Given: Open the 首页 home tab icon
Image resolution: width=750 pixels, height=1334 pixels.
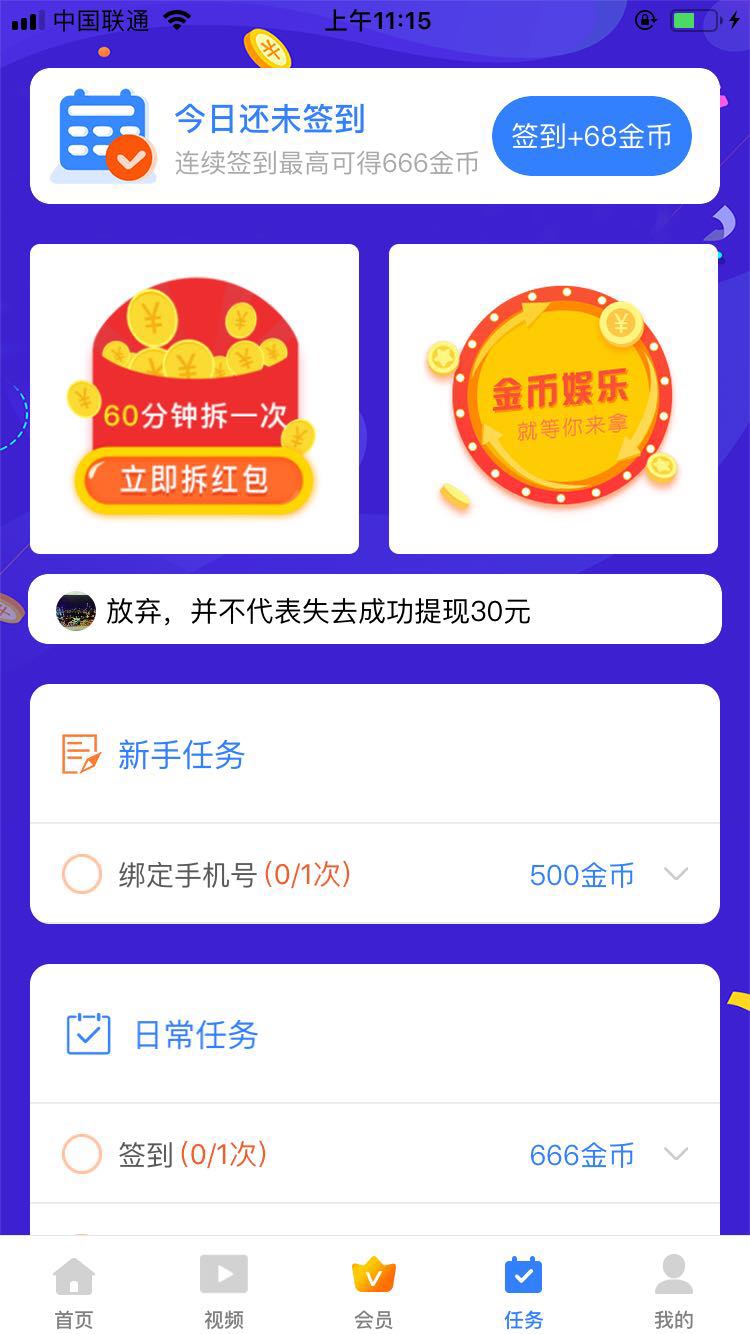Looking at the screenshot, I should click(75, 1275).
